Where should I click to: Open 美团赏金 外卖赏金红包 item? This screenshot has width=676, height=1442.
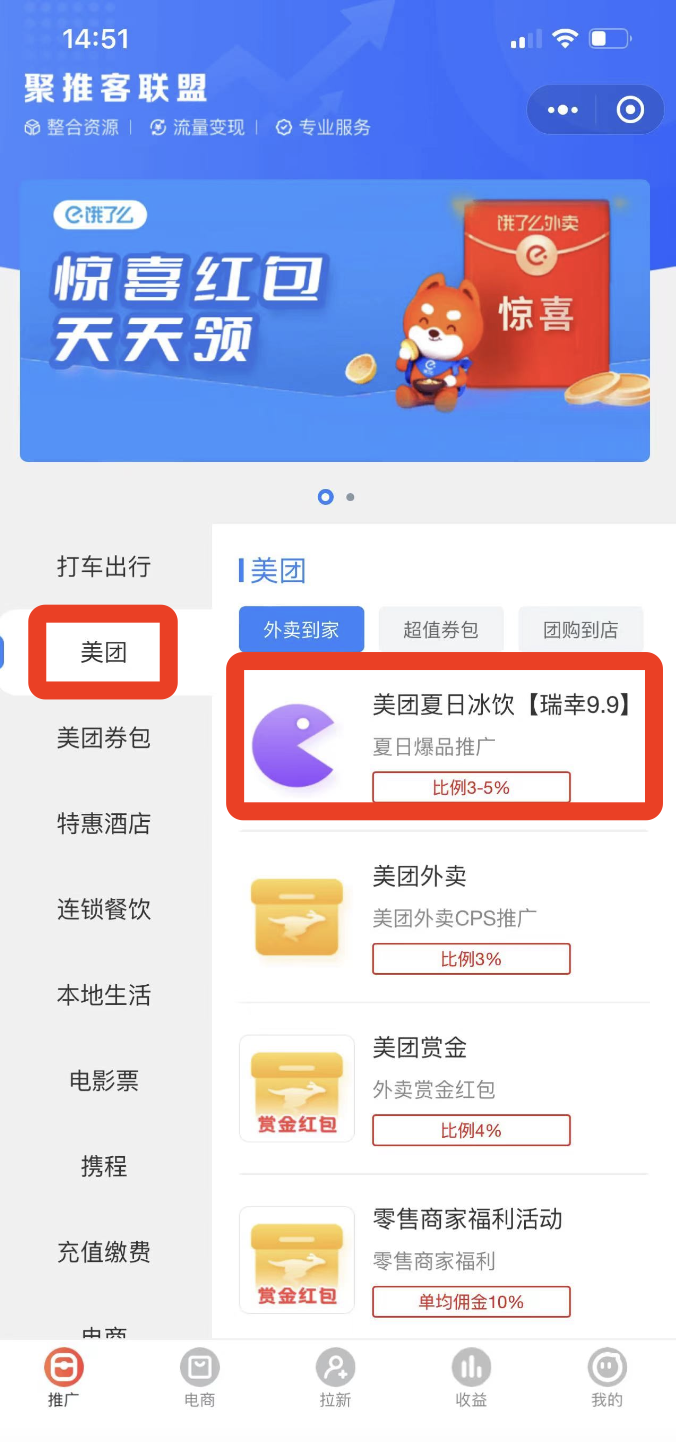(445, 1090)
